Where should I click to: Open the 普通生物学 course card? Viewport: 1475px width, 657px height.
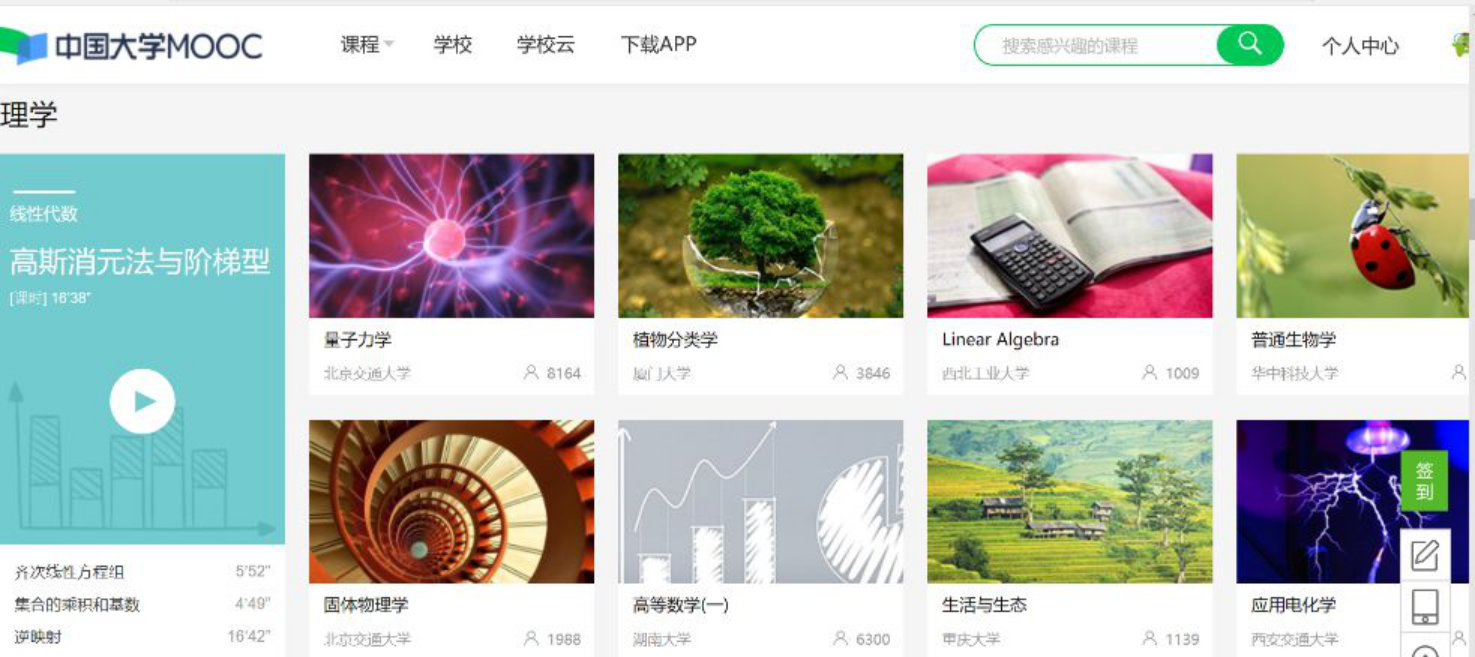tap(1352, 237)
